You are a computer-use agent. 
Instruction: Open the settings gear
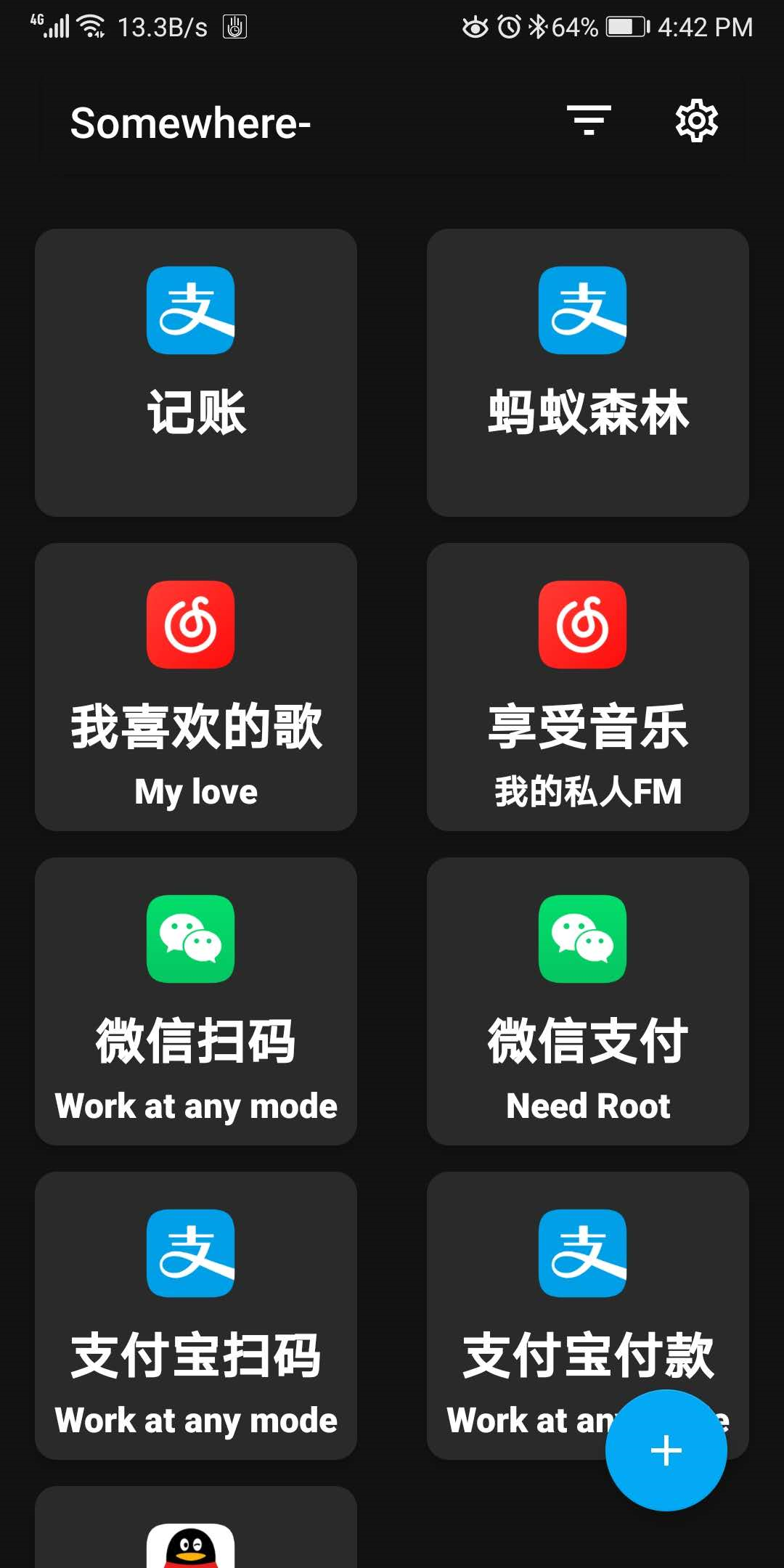coord(696,121)
